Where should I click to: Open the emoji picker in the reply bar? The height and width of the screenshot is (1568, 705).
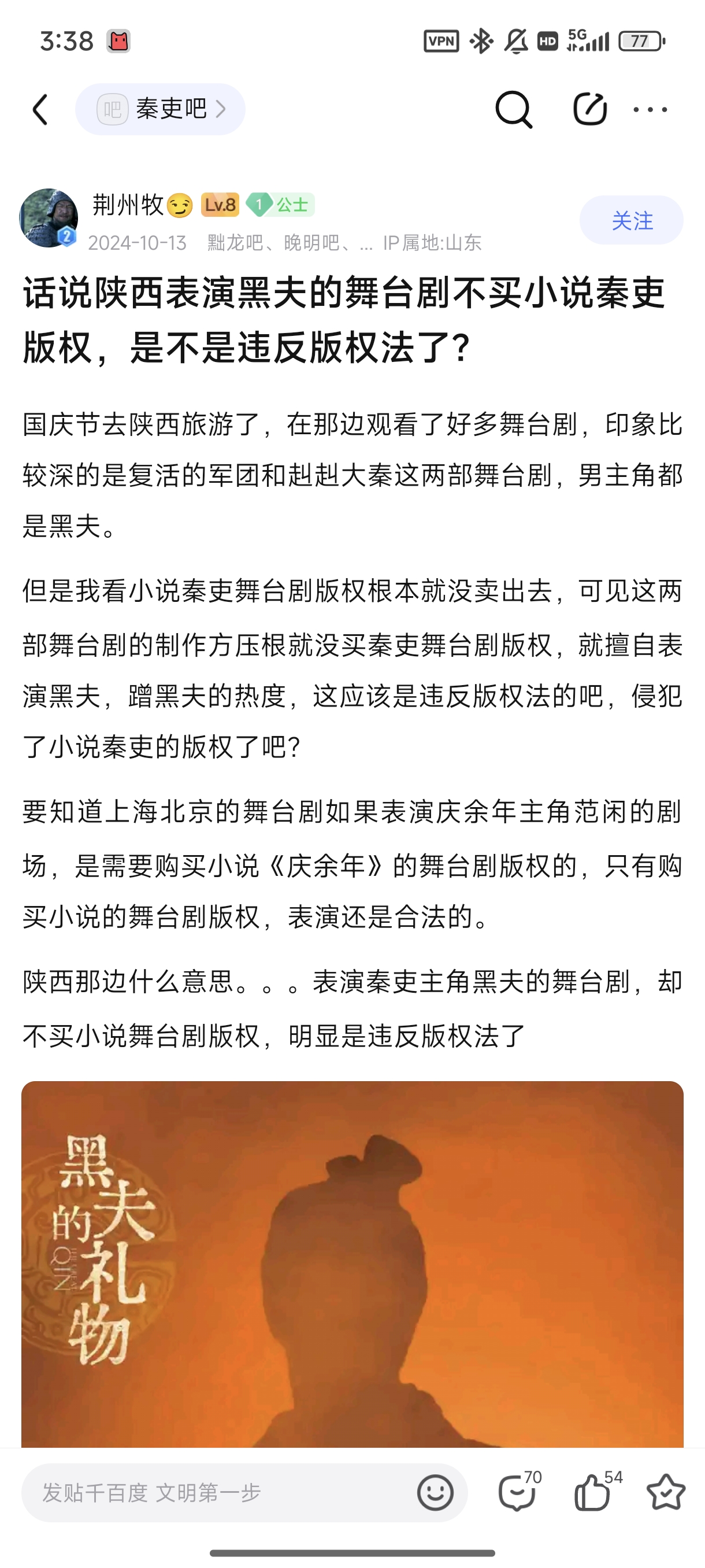[435, 1492]
